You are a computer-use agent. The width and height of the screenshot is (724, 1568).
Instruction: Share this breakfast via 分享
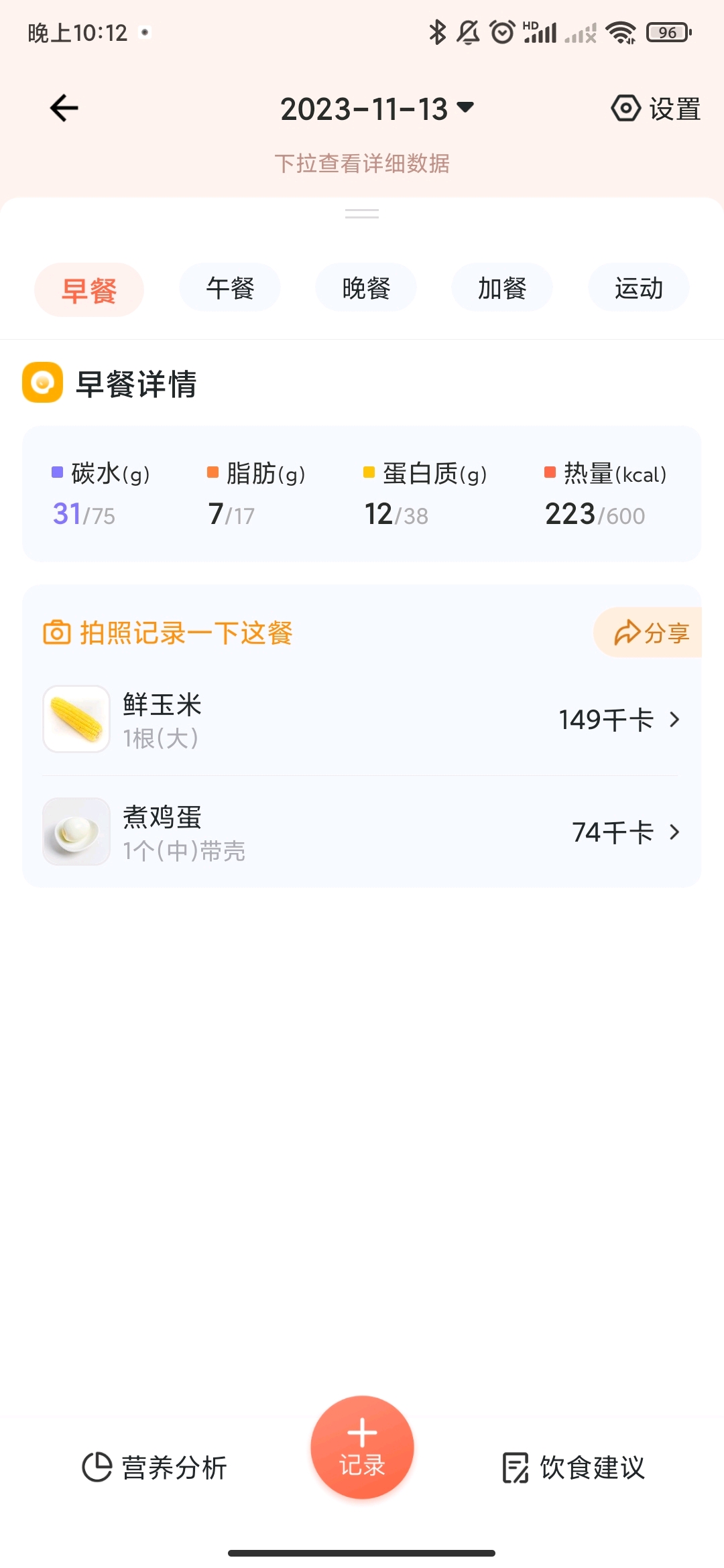[x=648, y=632]
